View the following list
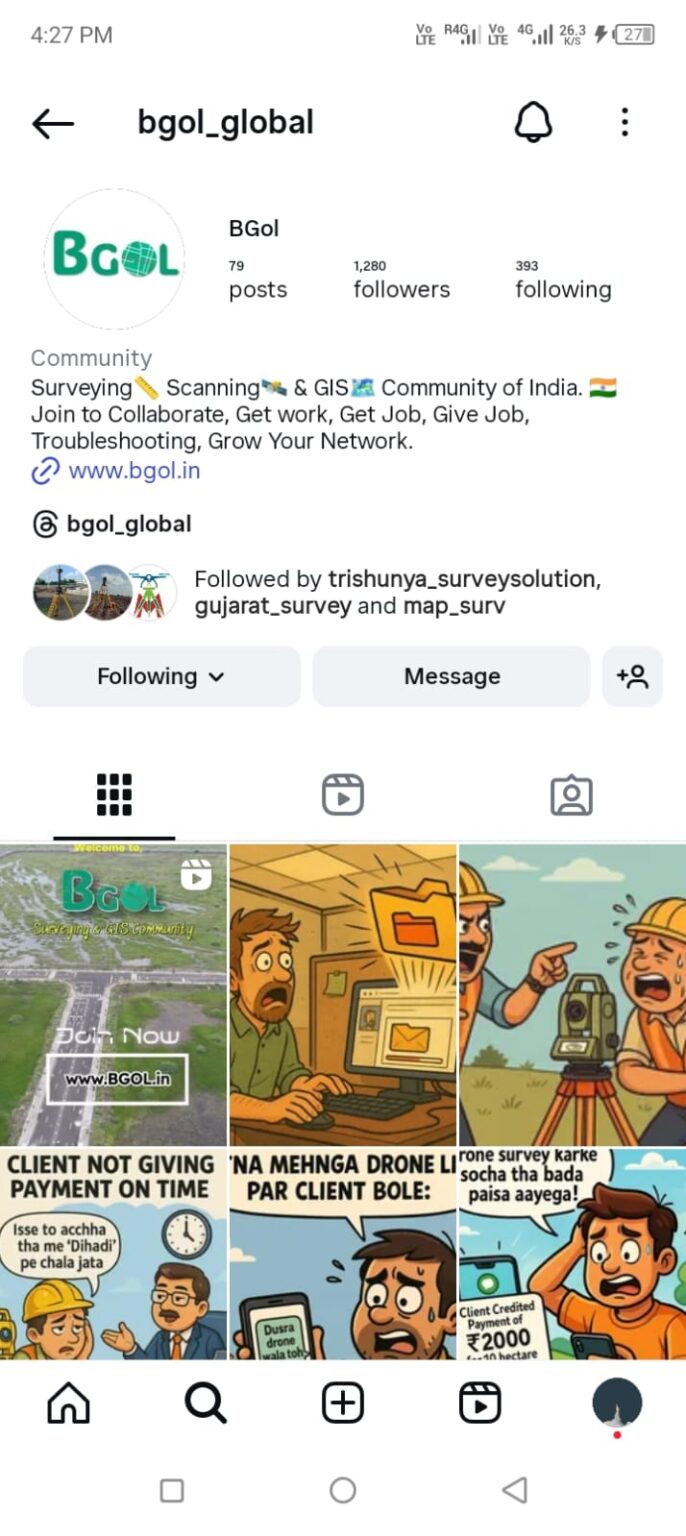The image size is (686, 1536). [x=563, y=280]
